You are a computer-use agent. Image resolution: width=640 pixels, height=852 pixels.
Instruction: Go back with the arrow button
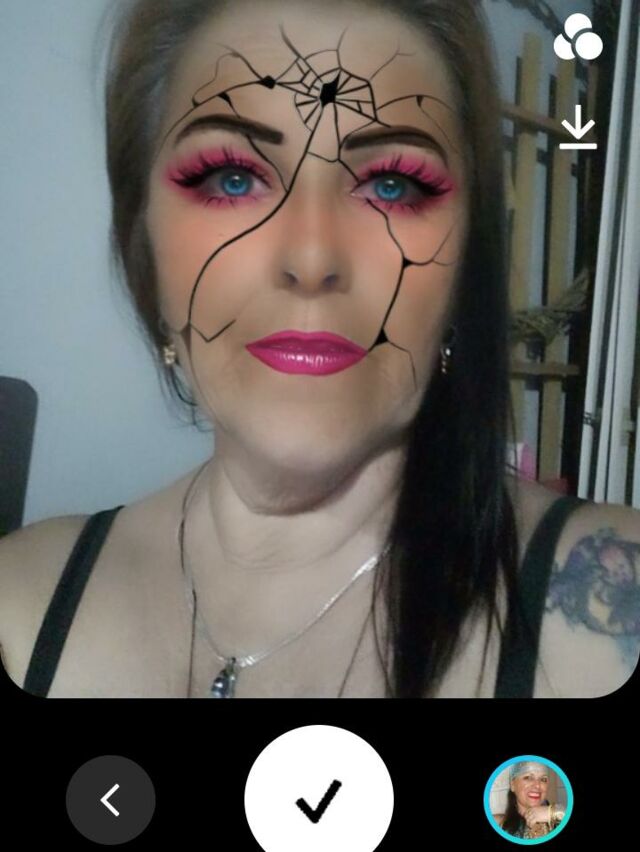(x=110, y=799)
